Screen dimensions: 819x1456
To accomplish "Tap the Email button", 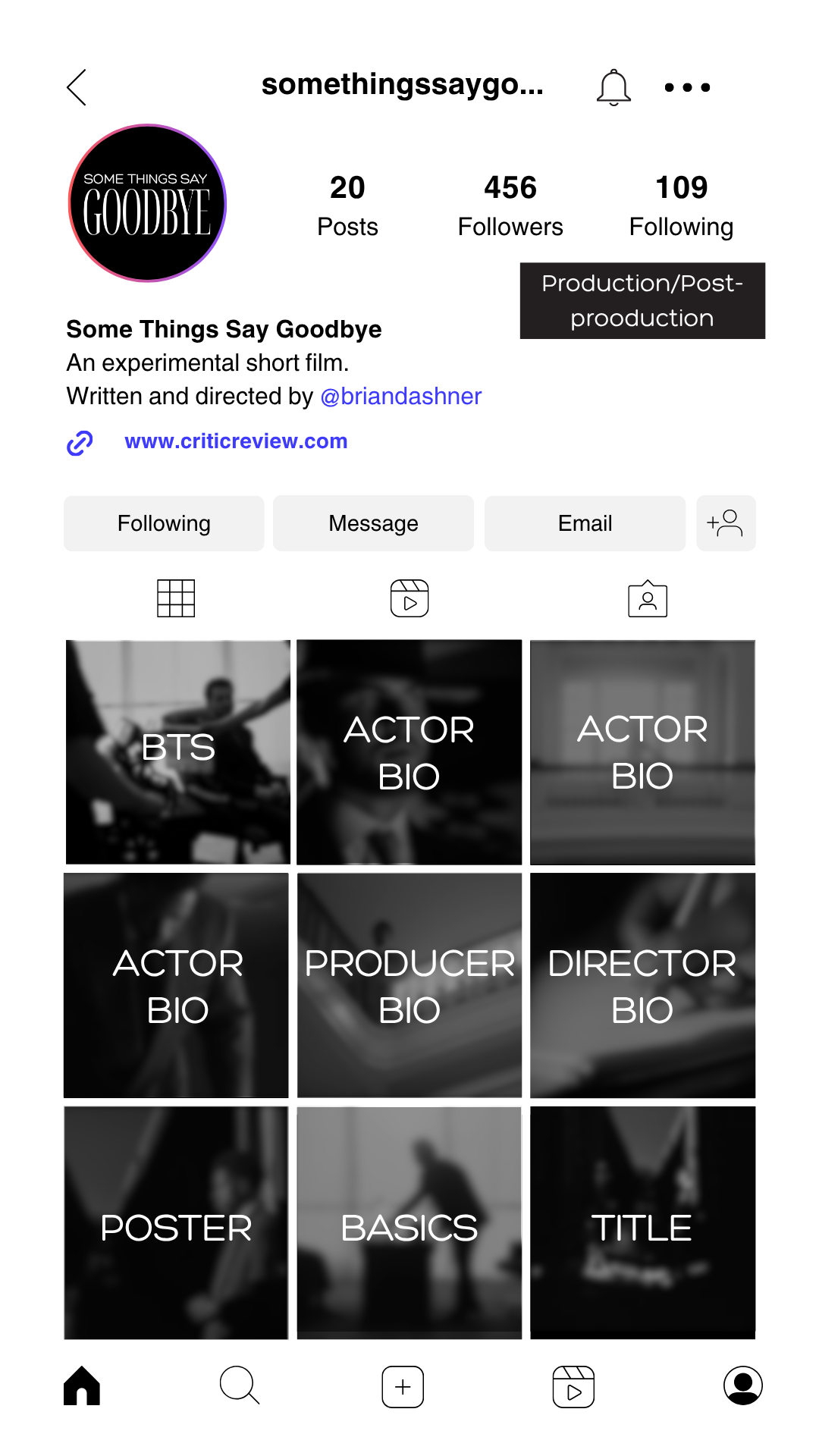I will pos(585,523).
